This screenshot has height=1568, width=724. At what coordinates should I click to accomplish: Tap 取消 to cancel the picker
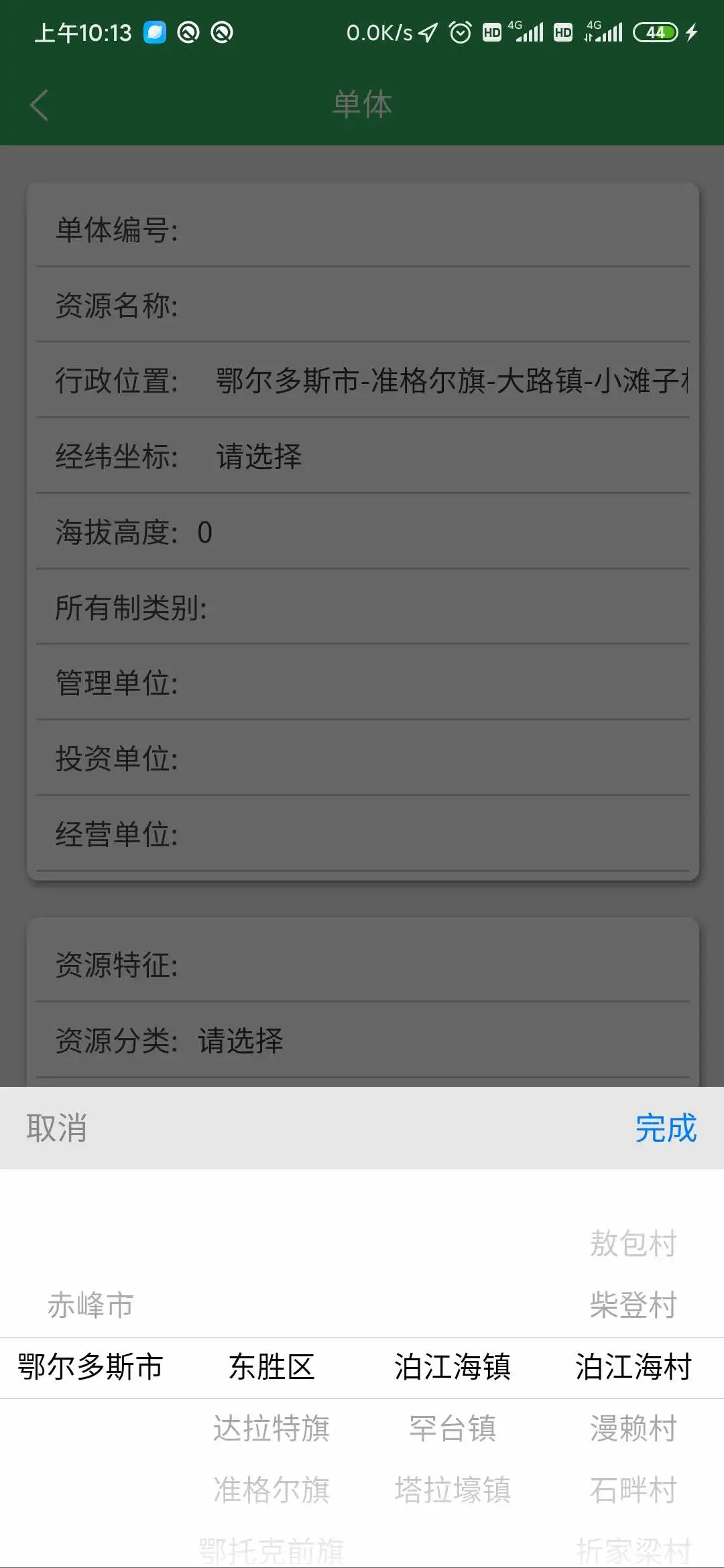click(x=57, y=1128)
